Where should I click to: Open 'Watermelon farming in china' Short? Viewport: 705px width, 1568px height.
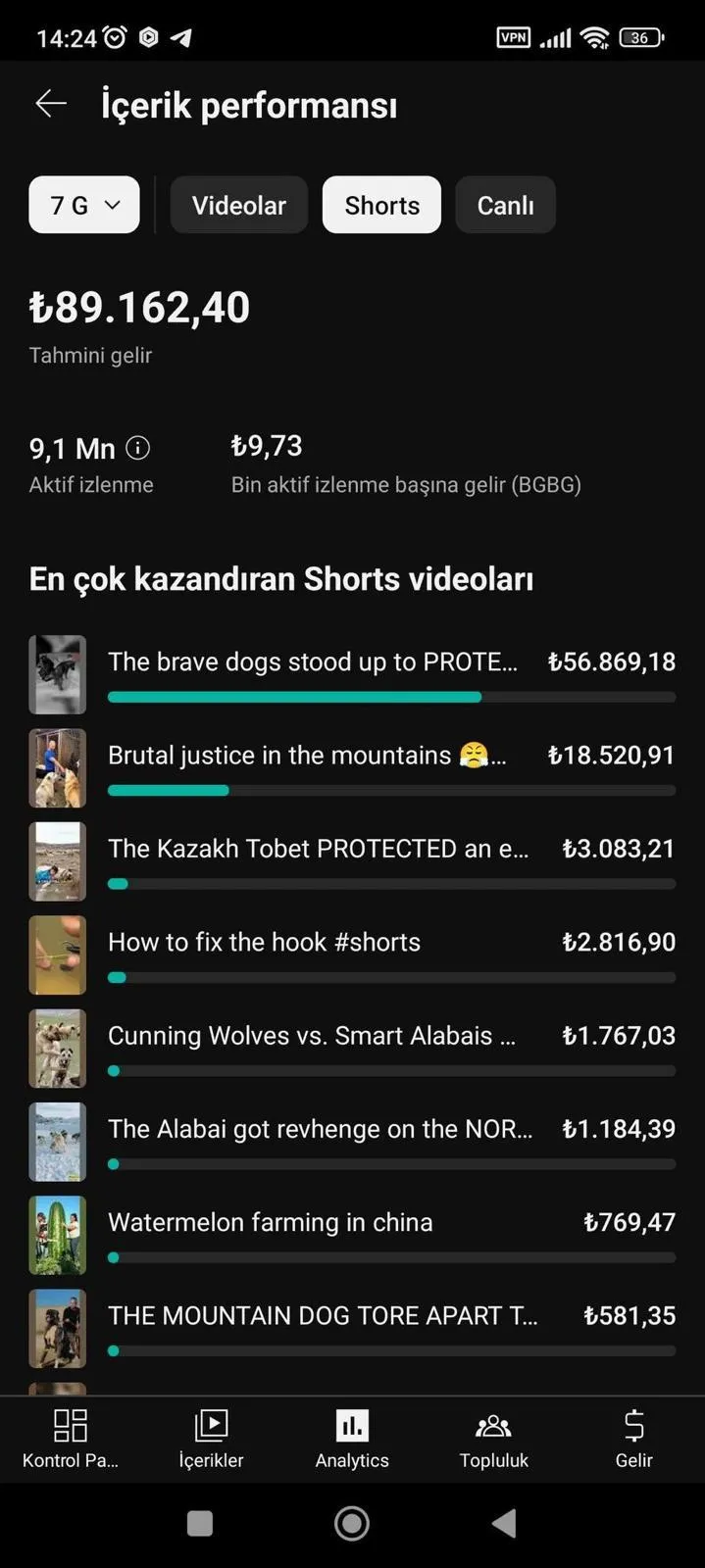(x=270, y=1222)
